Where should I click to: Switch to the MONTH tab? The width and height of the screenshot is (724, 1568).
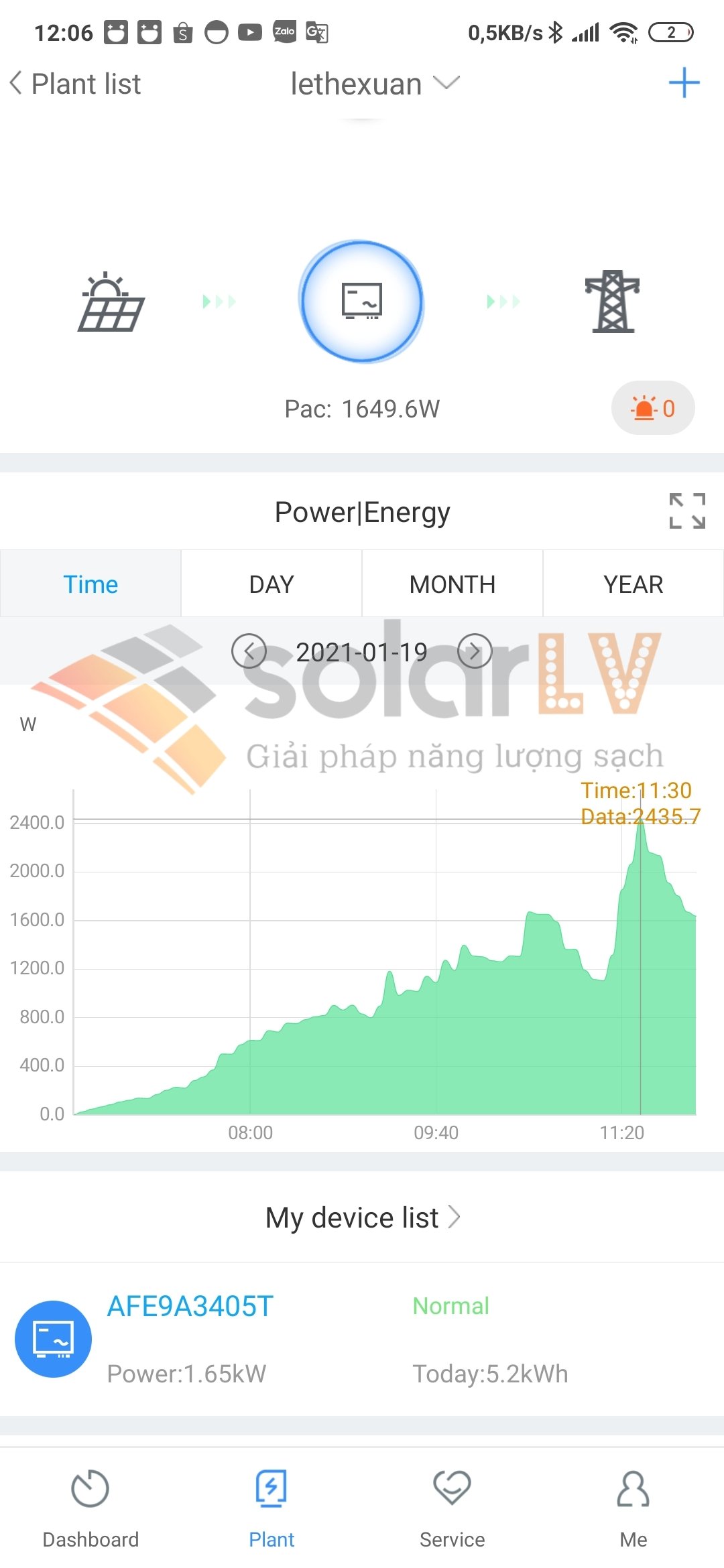(452, 584)
